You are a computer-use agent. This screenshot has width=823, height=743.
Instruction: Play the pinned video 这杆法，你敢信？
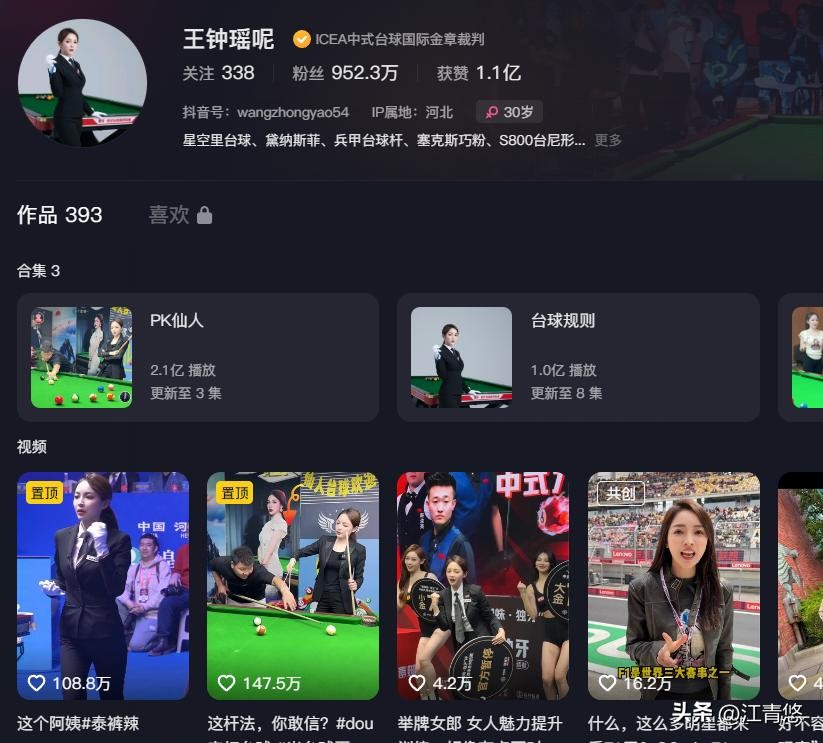pos(293,586)
